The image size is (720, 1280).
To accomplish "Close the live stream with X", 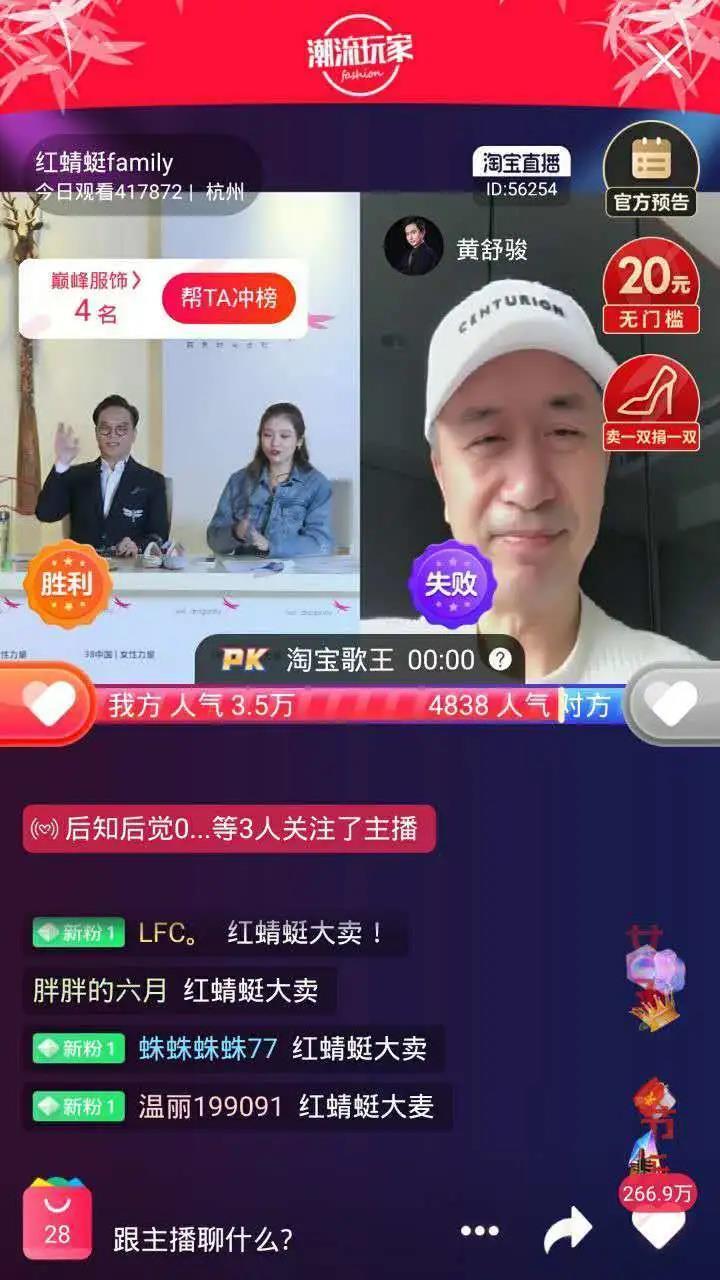I will [665, 62].
